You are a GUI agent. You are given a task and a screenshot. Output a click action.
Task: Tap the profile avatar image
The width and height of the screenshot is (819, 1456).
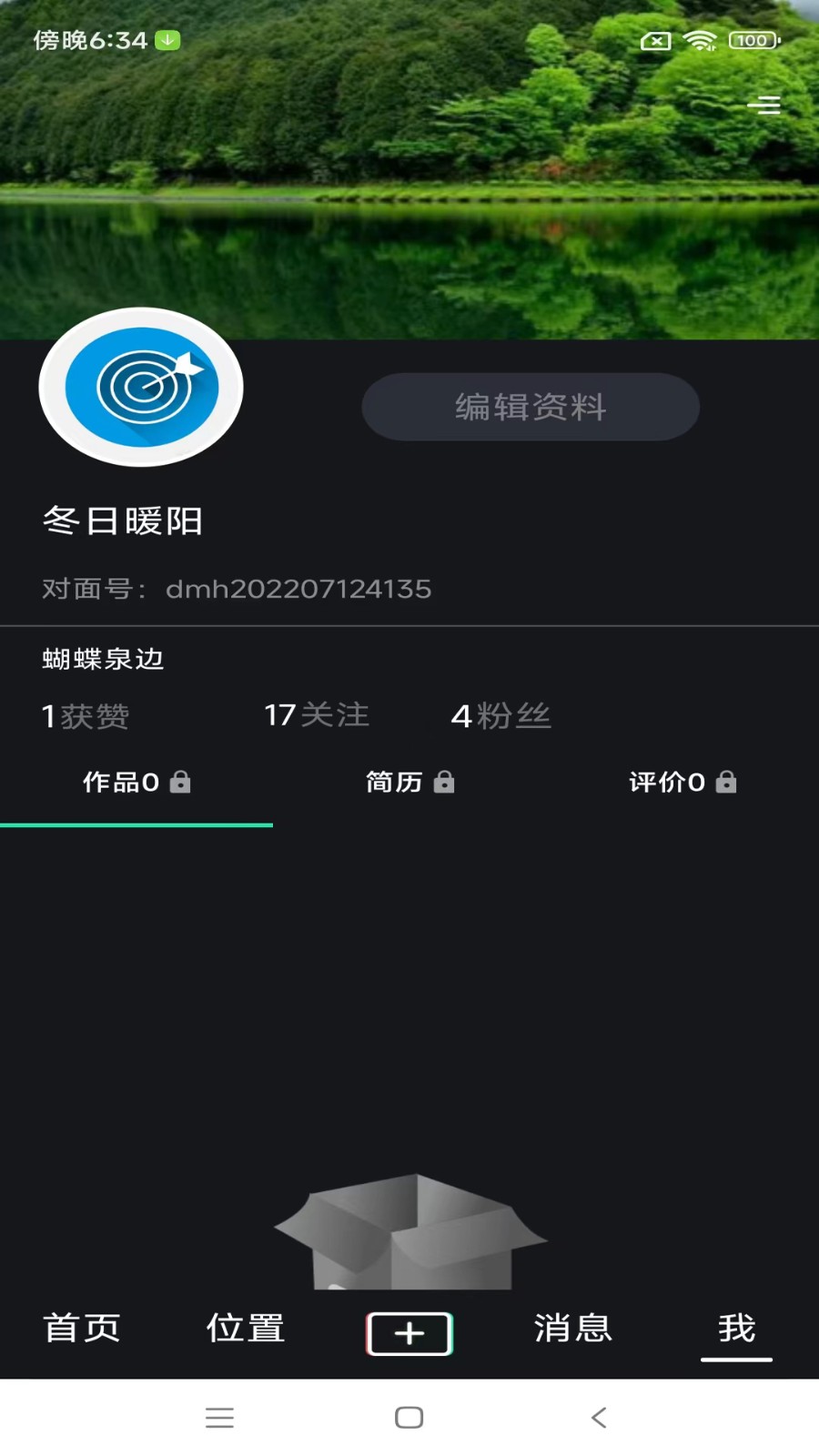(140, 388)
